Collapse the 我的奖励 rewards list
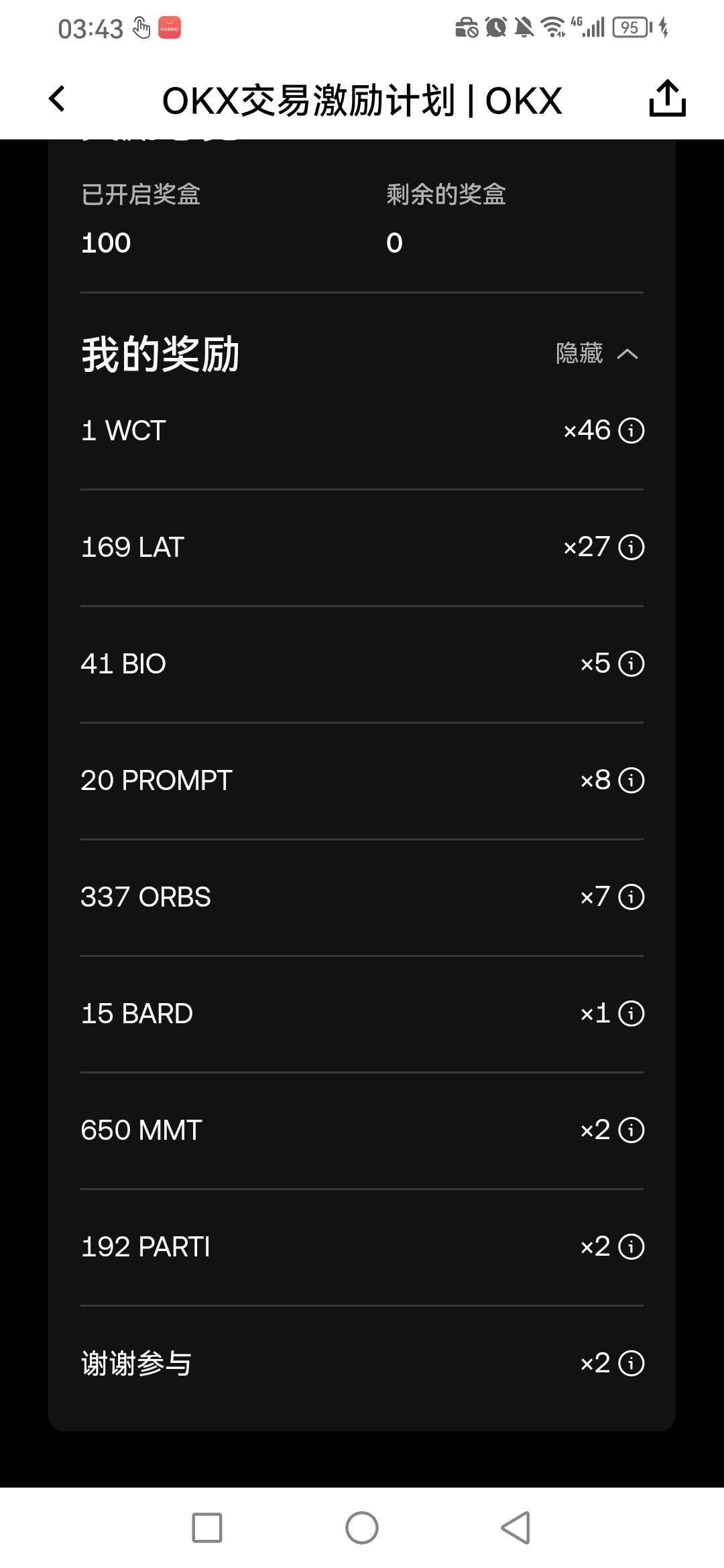Screen dimensions: 724x1568 (597, 353)
